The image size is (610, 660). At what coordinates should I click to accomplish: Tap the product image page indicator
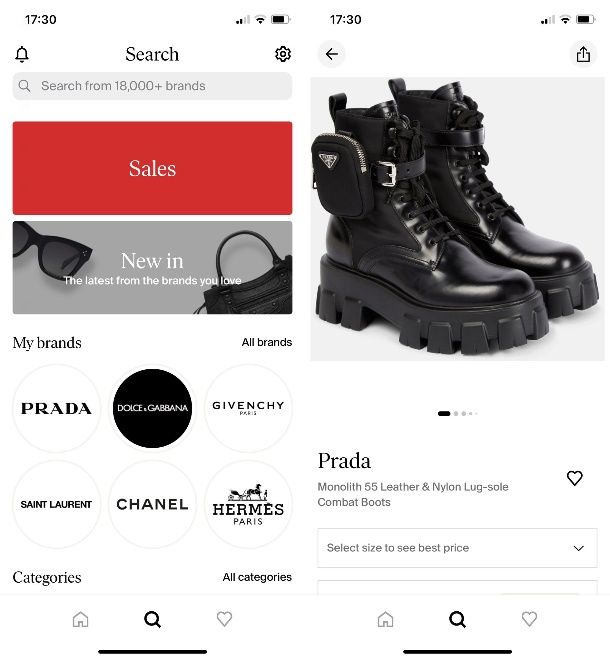coord(457,413)
